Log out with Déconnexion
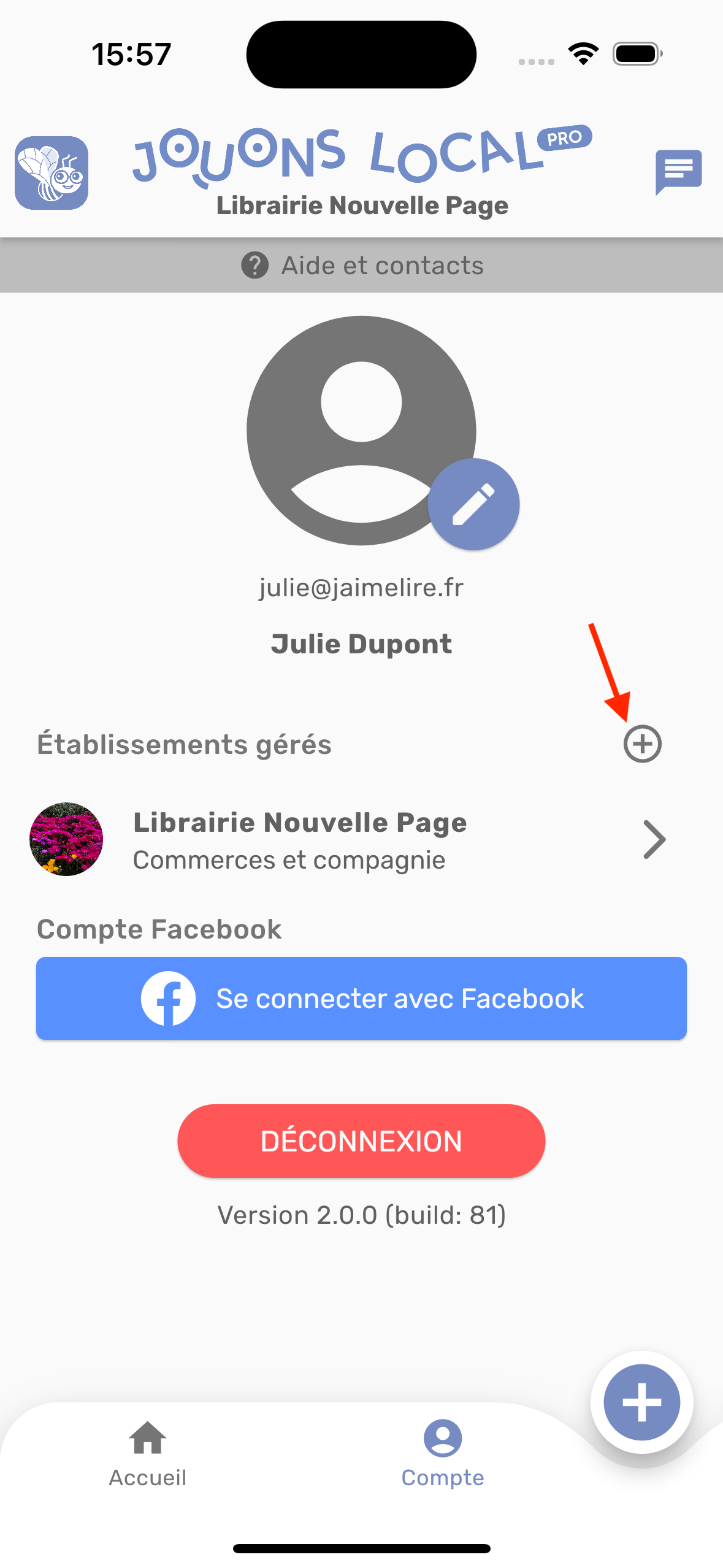723x1568 pixels. click(361, 1141)
